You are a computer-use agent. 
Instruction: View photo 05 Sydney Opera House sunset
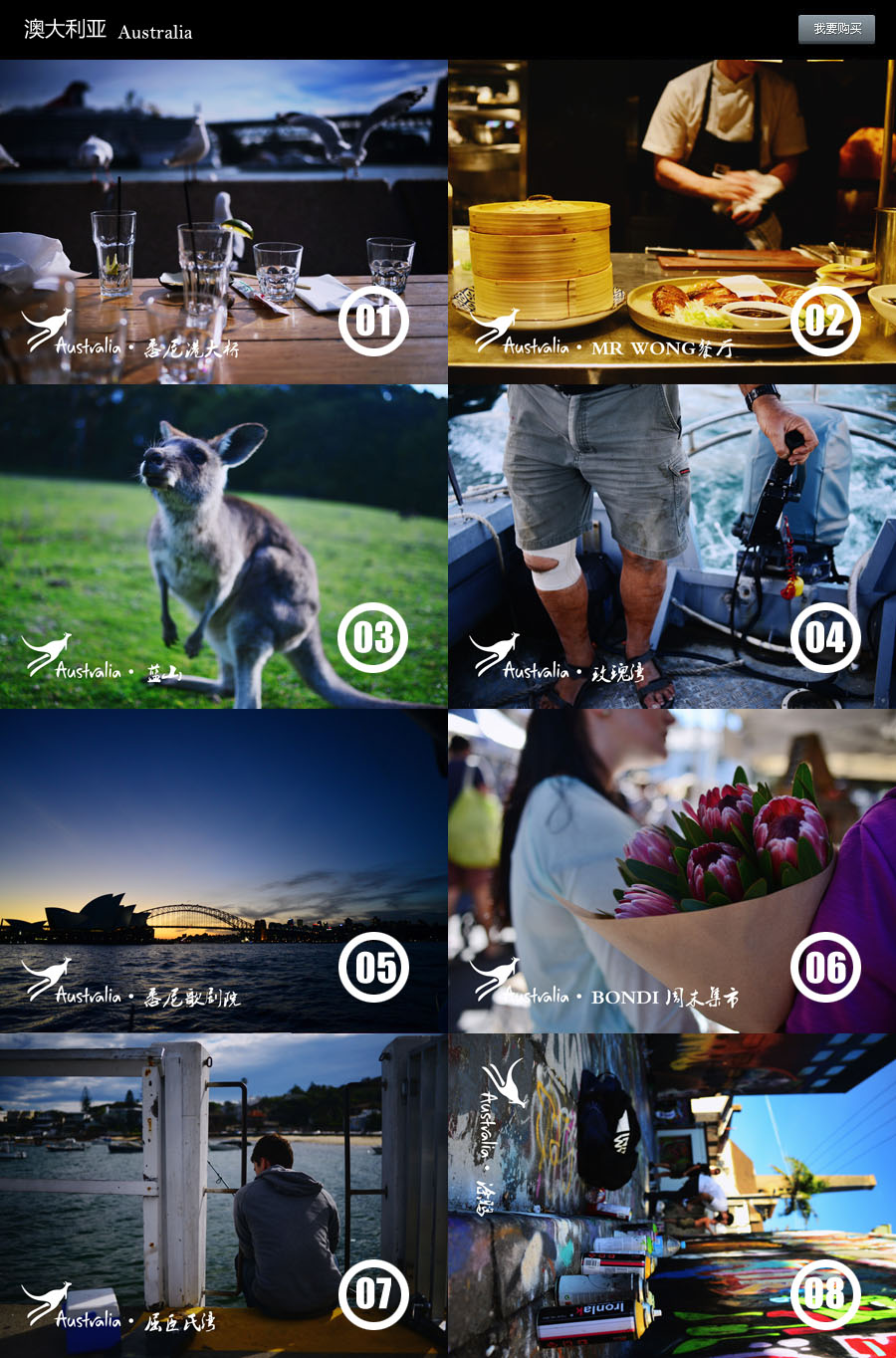pos(223,870)
